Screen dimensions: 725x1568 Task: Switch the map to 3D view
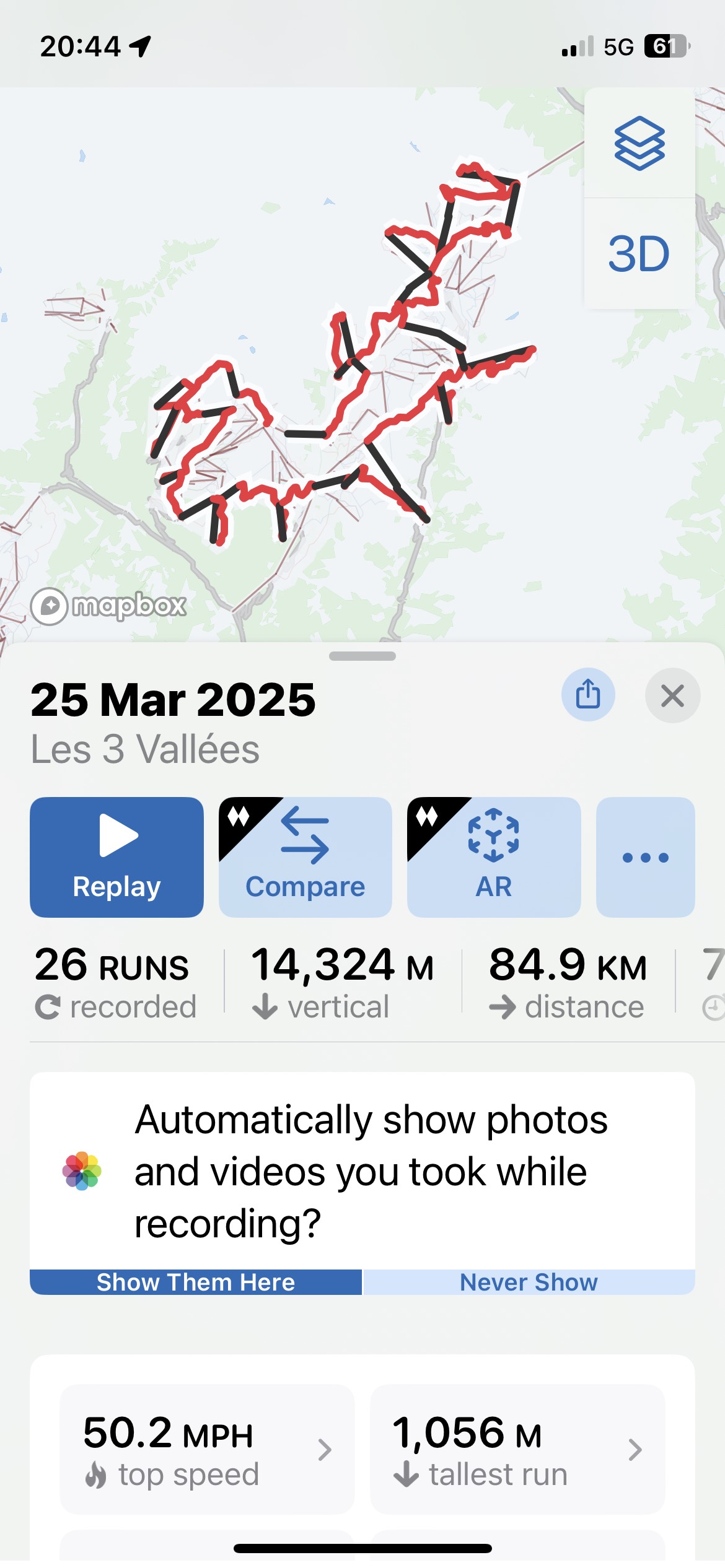click(x=639, y=254)
